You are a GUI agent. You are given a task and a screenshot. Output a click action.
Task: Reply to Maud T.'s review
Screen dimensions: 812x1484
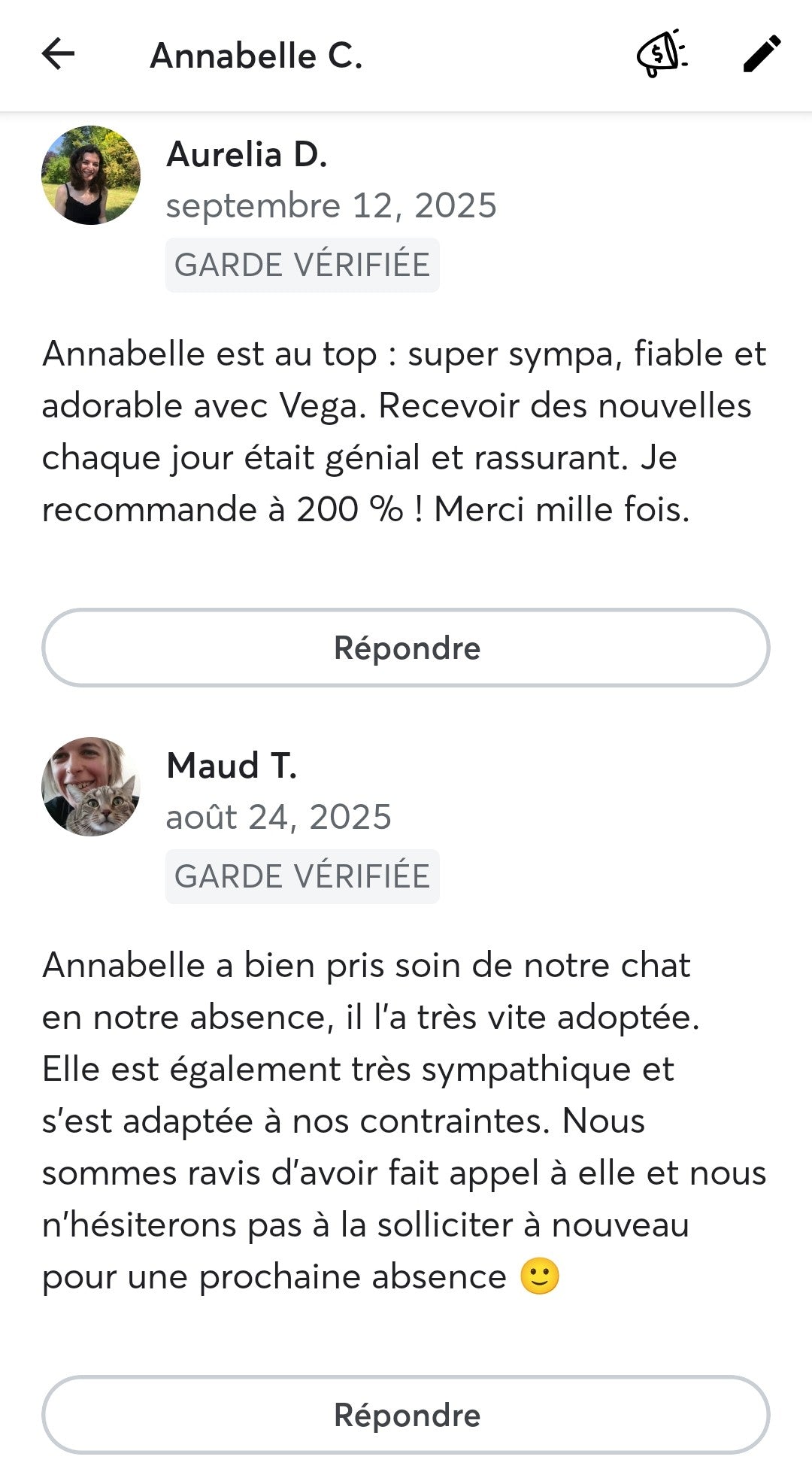(406, 1415)
